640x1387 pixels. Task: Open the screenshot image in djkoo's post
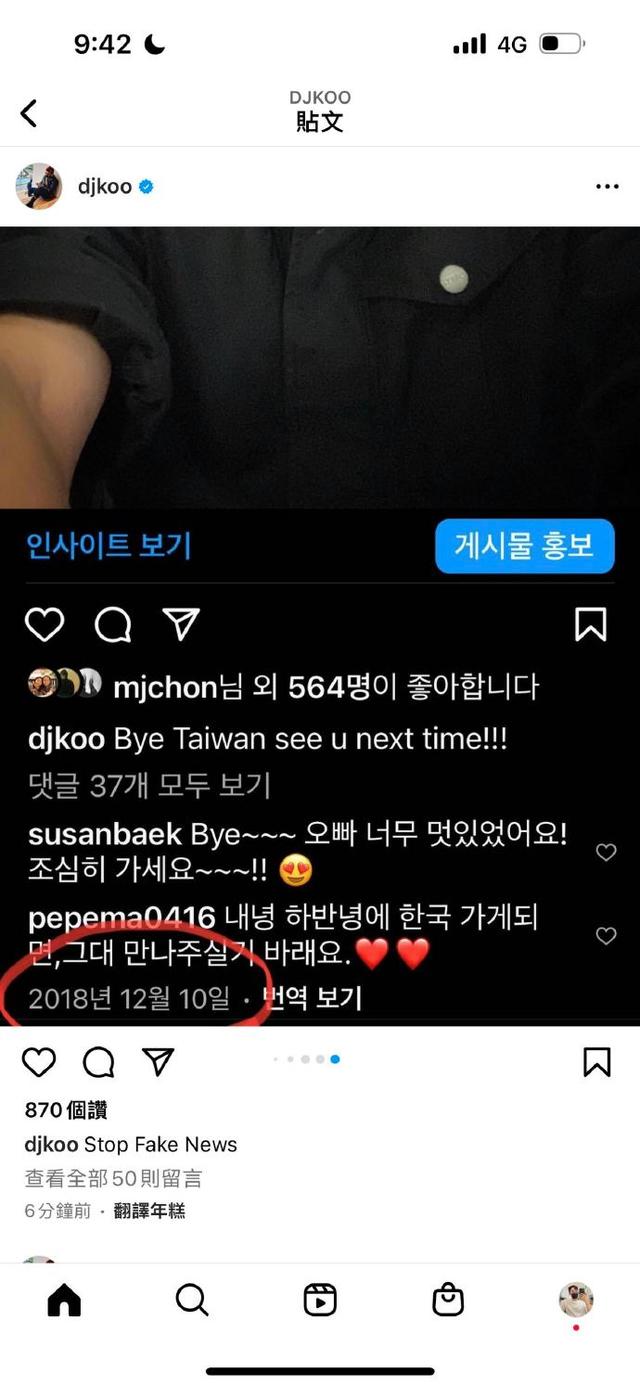coord(320,620)
